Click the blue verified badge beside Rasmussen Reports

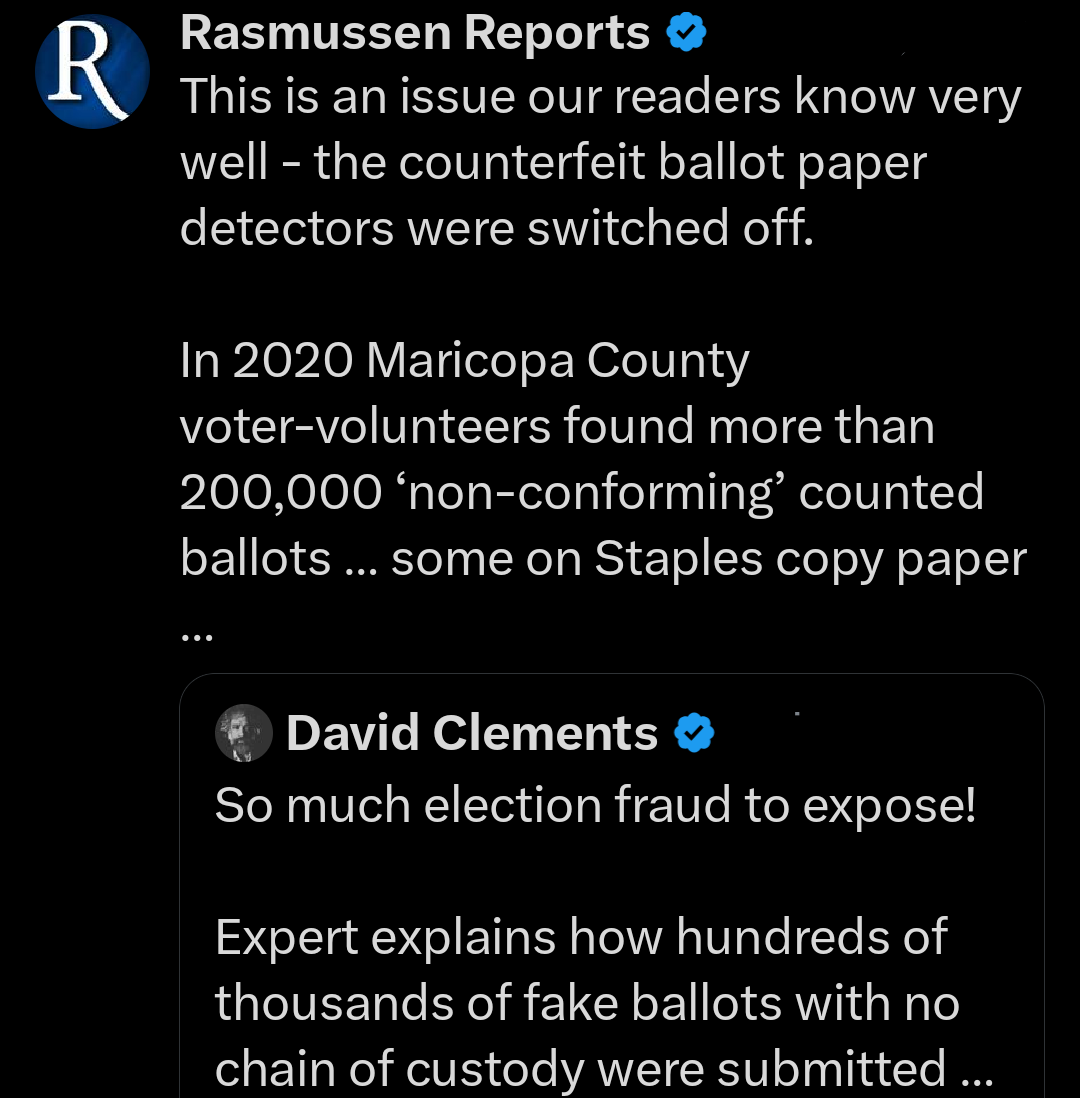point(684,30)
